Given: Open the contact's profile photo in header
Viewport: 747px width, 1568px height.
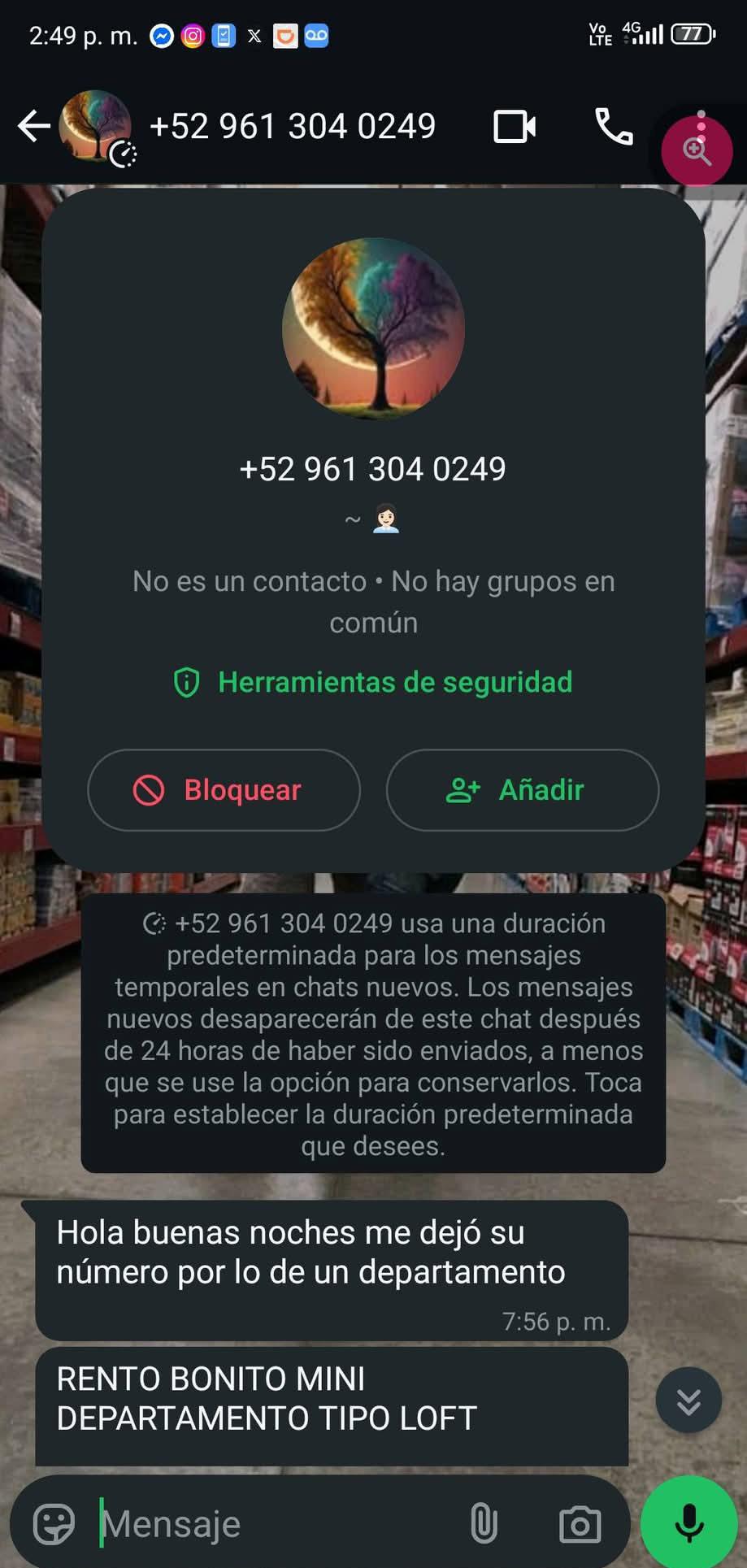Looking at the screenshot, I should 95,126.
